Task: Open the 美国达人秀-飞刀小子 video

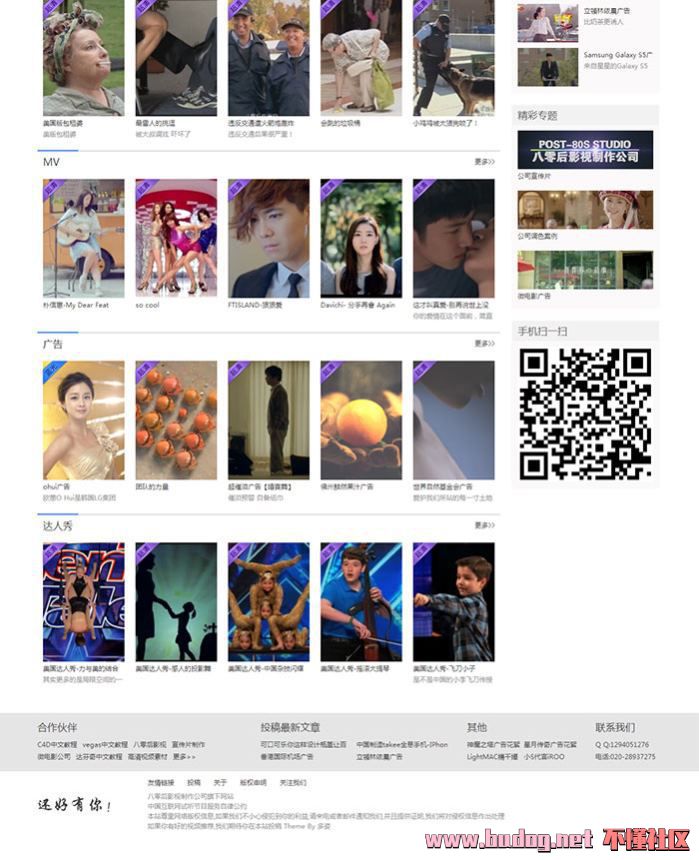Action: click(453, 602)
